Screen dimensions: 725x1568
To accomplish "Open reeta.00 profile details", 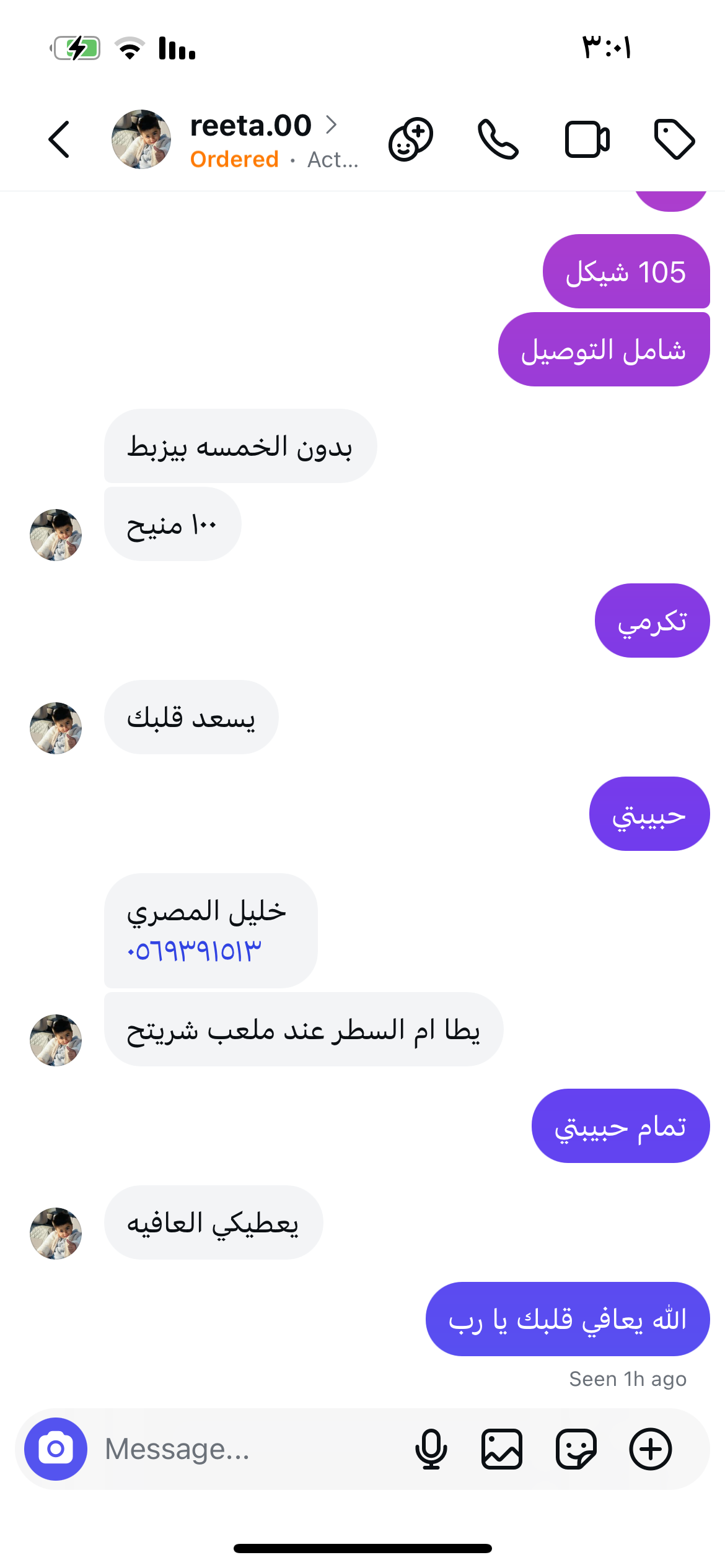I will tap(250, 126).
